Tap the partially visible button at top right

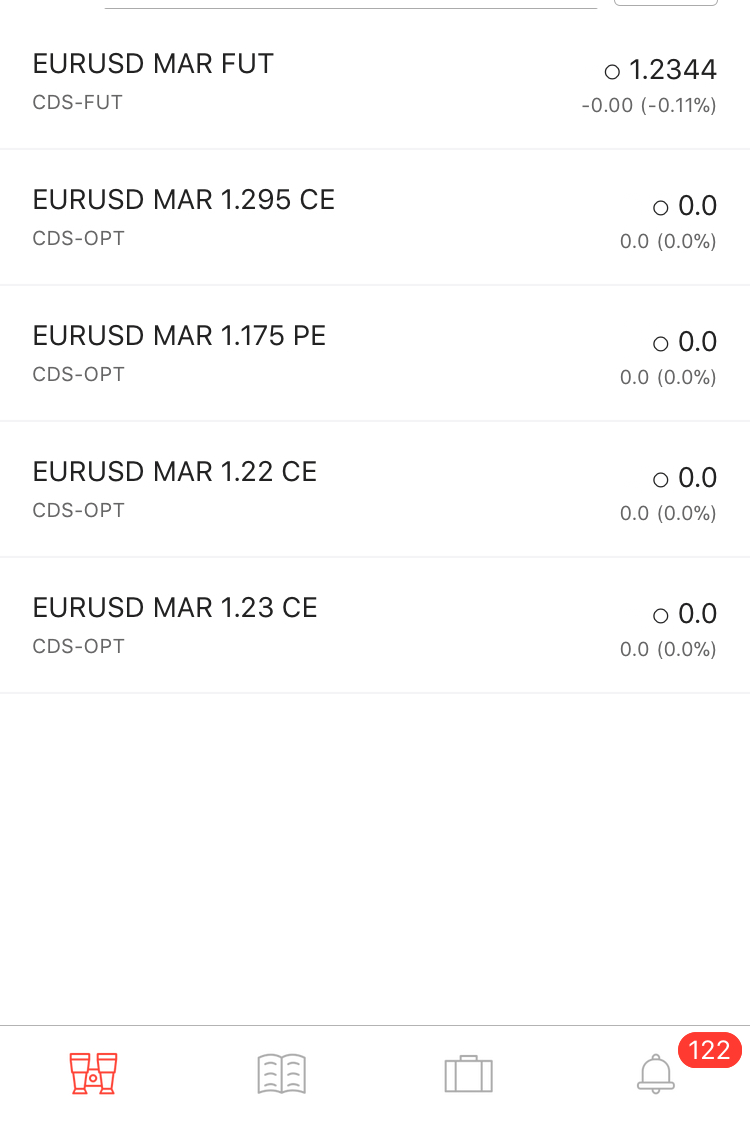click(x=665, y=4)
